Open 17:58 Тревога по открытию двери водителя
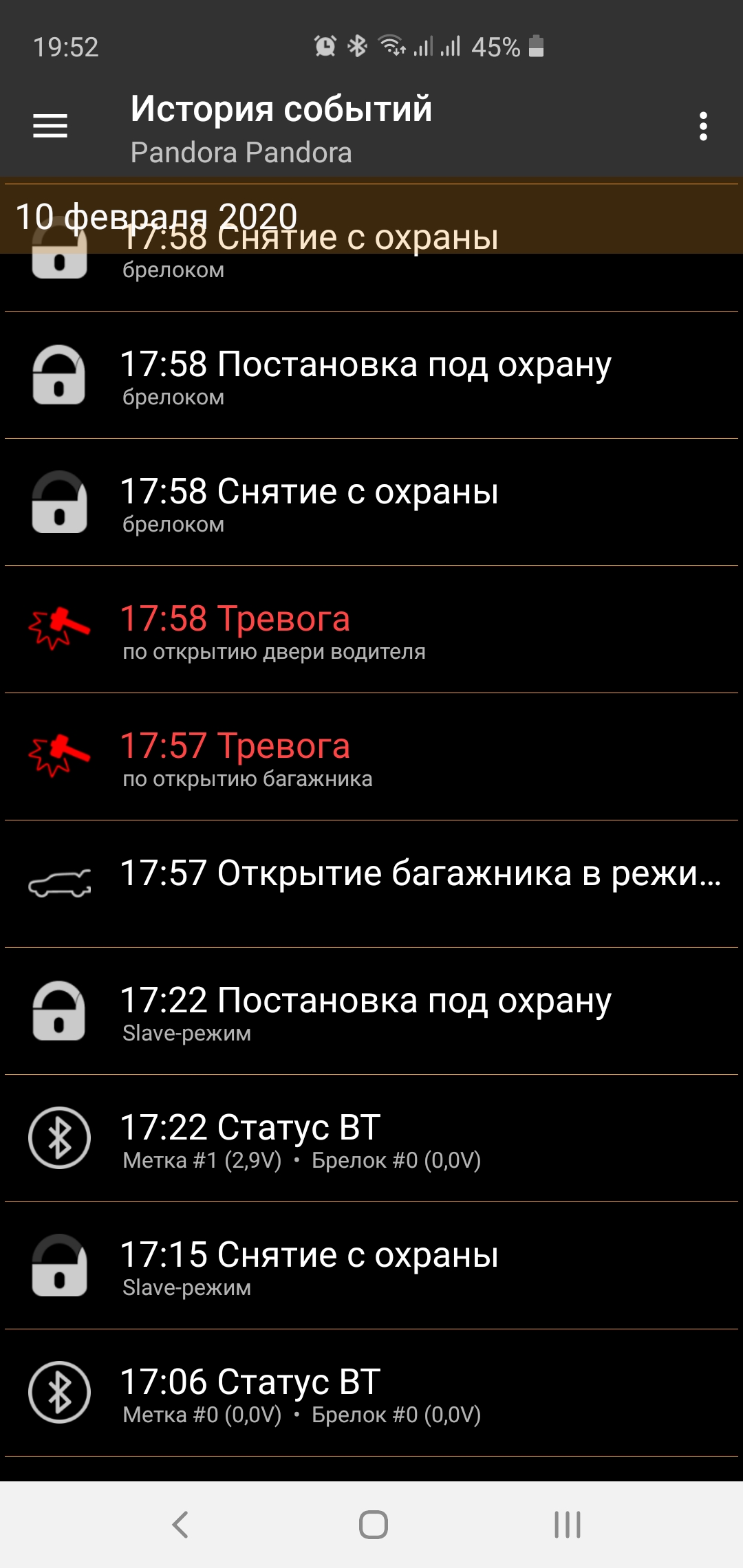The width and height of the screenshot is (743, 1568). click(371, 630)
